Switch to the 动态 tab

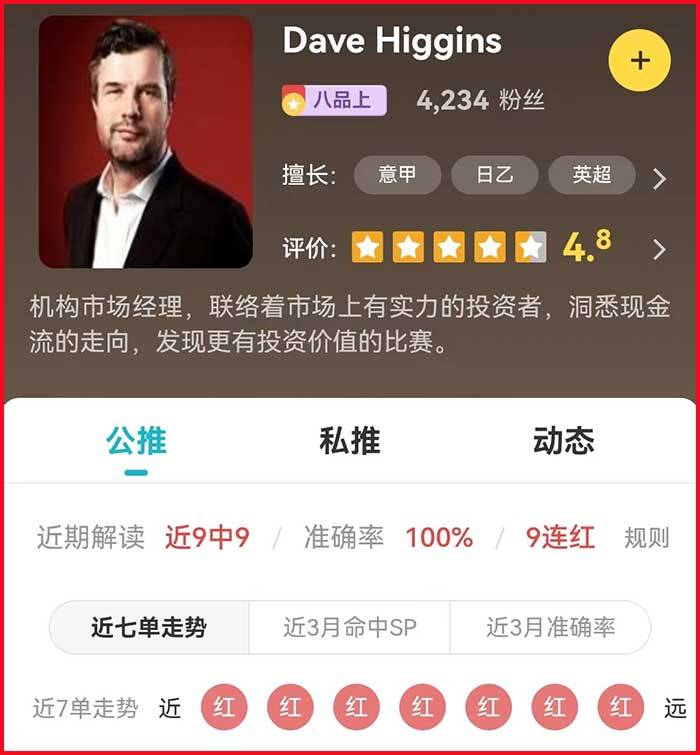[563, 441]
